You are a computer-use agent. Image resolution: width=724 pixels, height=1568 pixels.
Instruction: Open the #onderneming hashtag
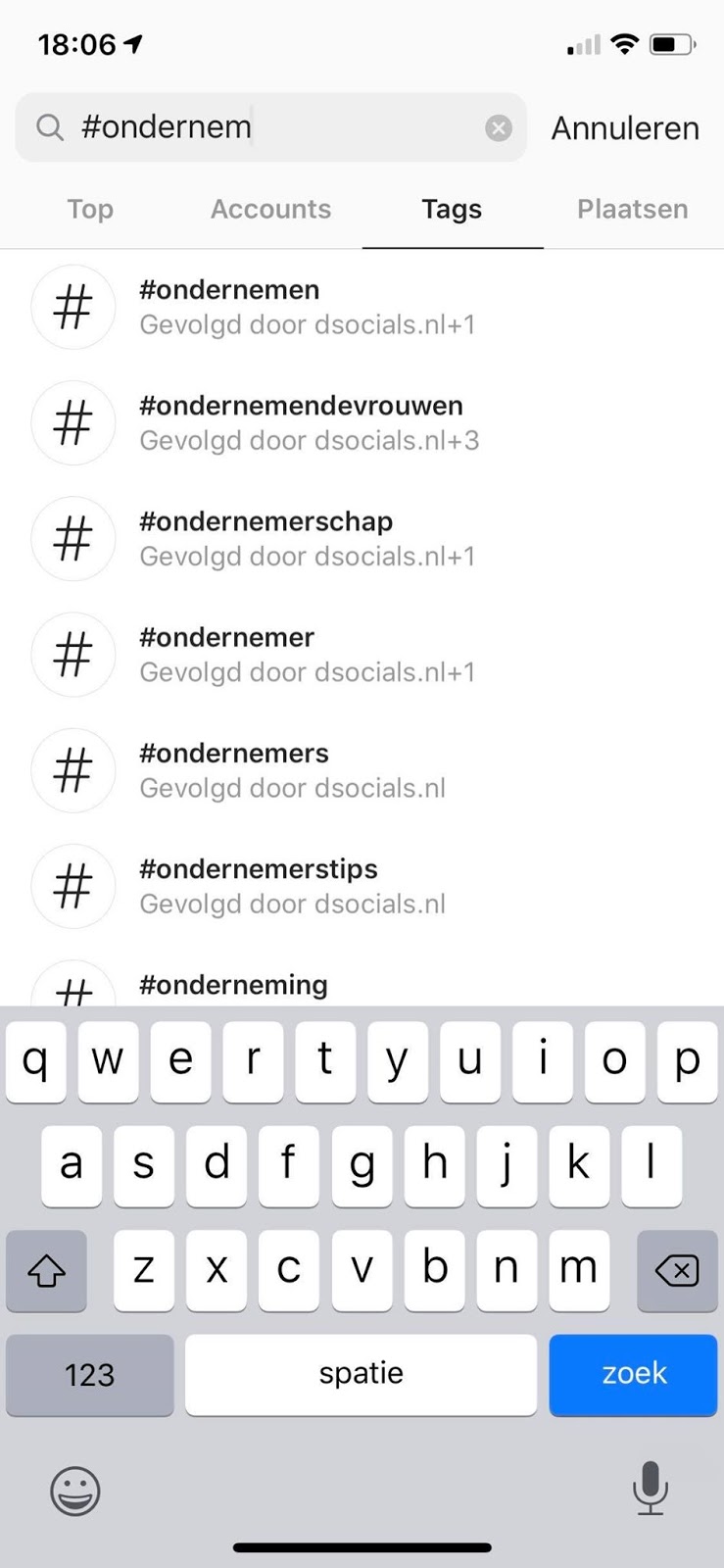[362, 982]
